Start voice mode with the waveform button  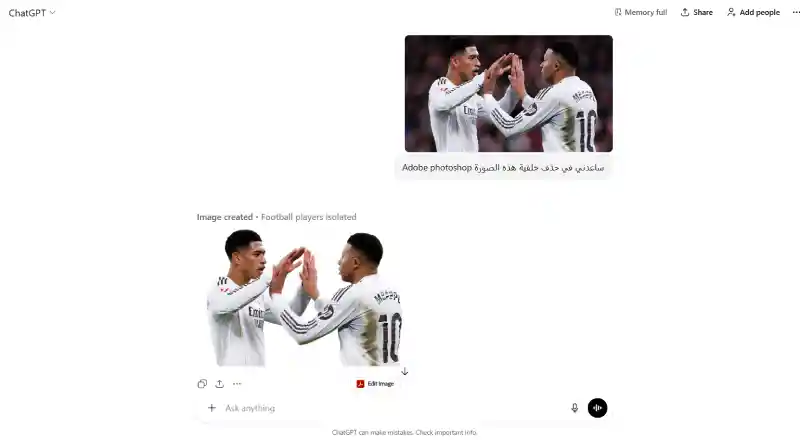[x=597, y=408]
